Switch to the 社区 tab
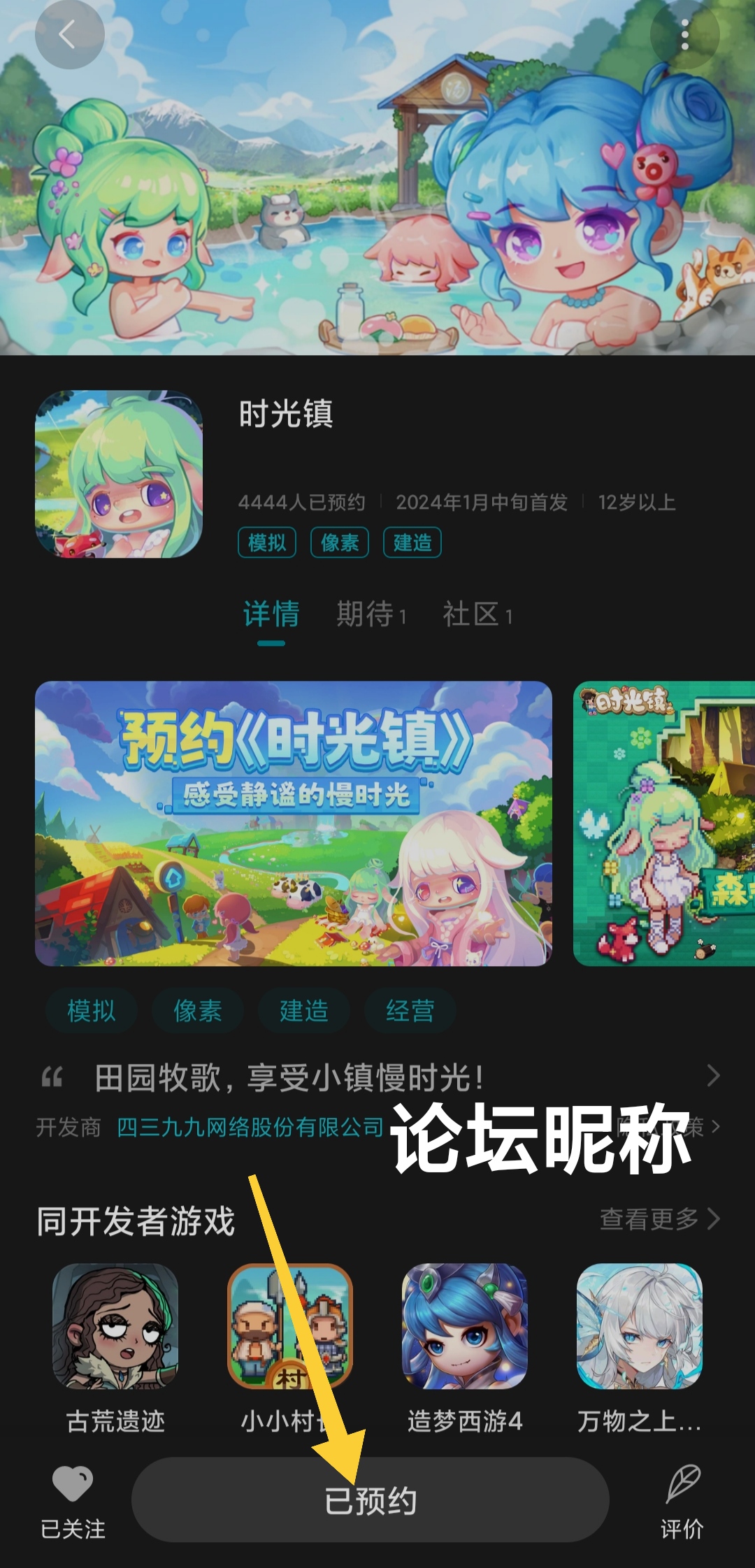The image size is (755, 1568). tap(477, 614)
